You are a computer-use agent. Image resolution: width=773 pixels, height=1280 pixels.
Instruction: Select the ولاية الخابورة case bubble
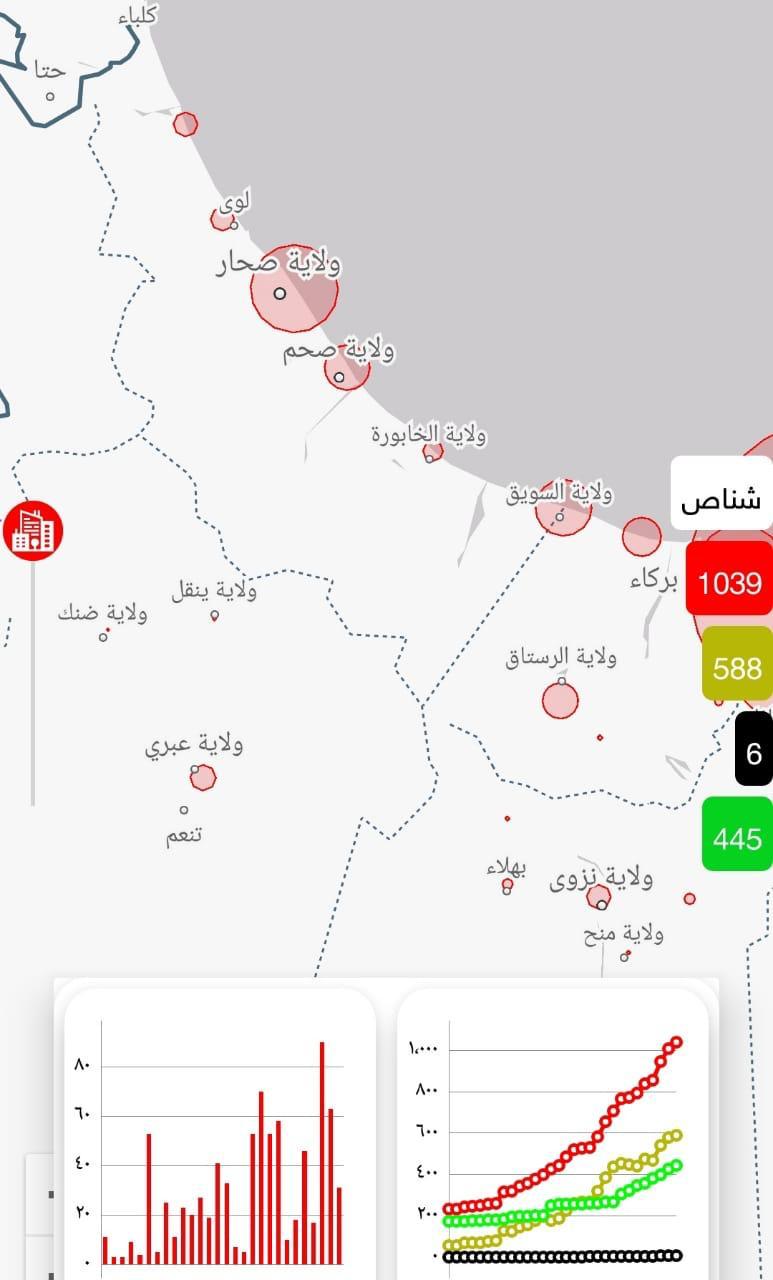coord(433,452)
